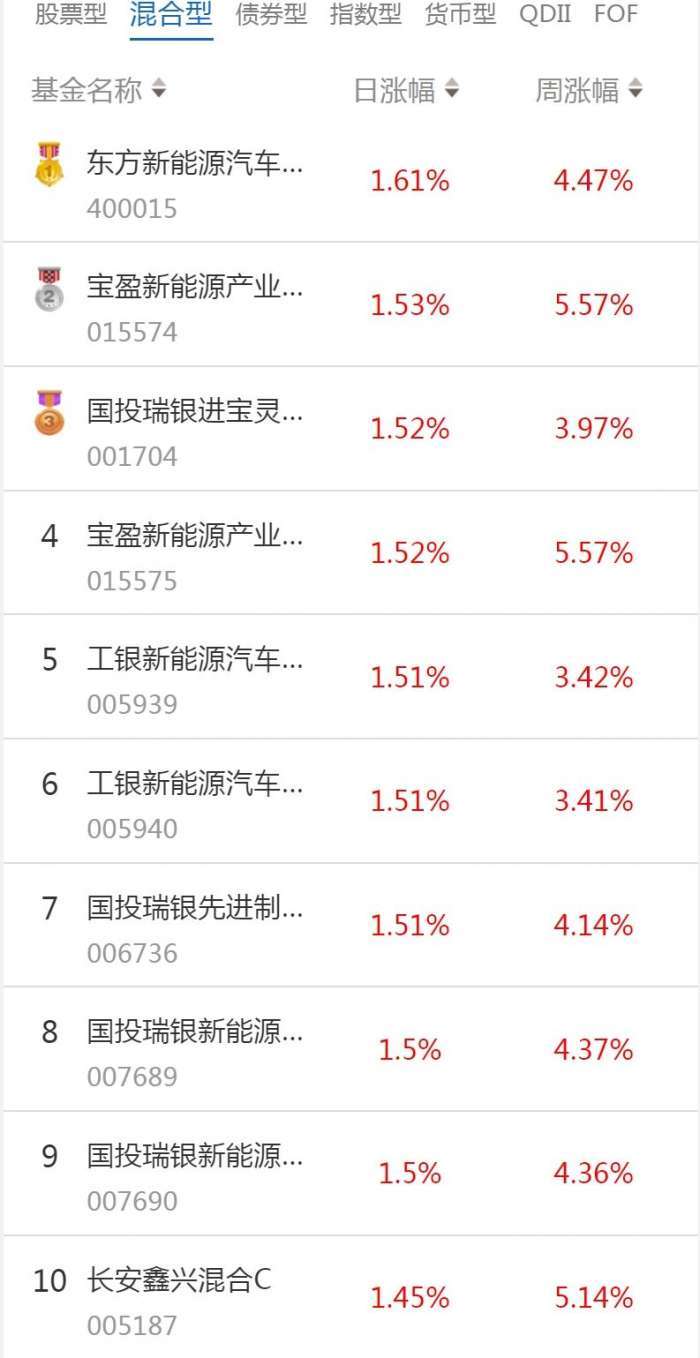Open the 指数型 tab

[x=365, y=15]
